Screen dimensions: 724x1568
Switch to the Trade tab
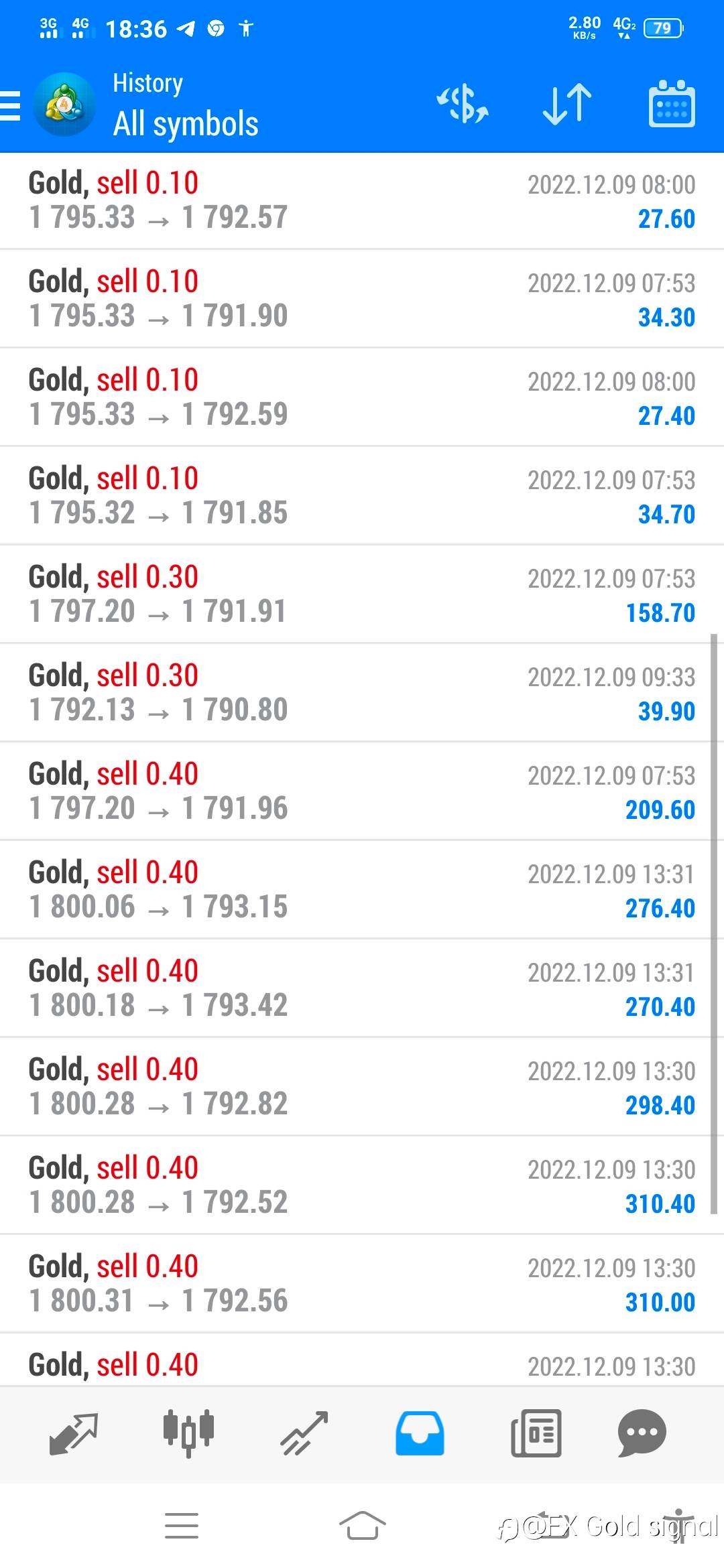(304, 1433)
